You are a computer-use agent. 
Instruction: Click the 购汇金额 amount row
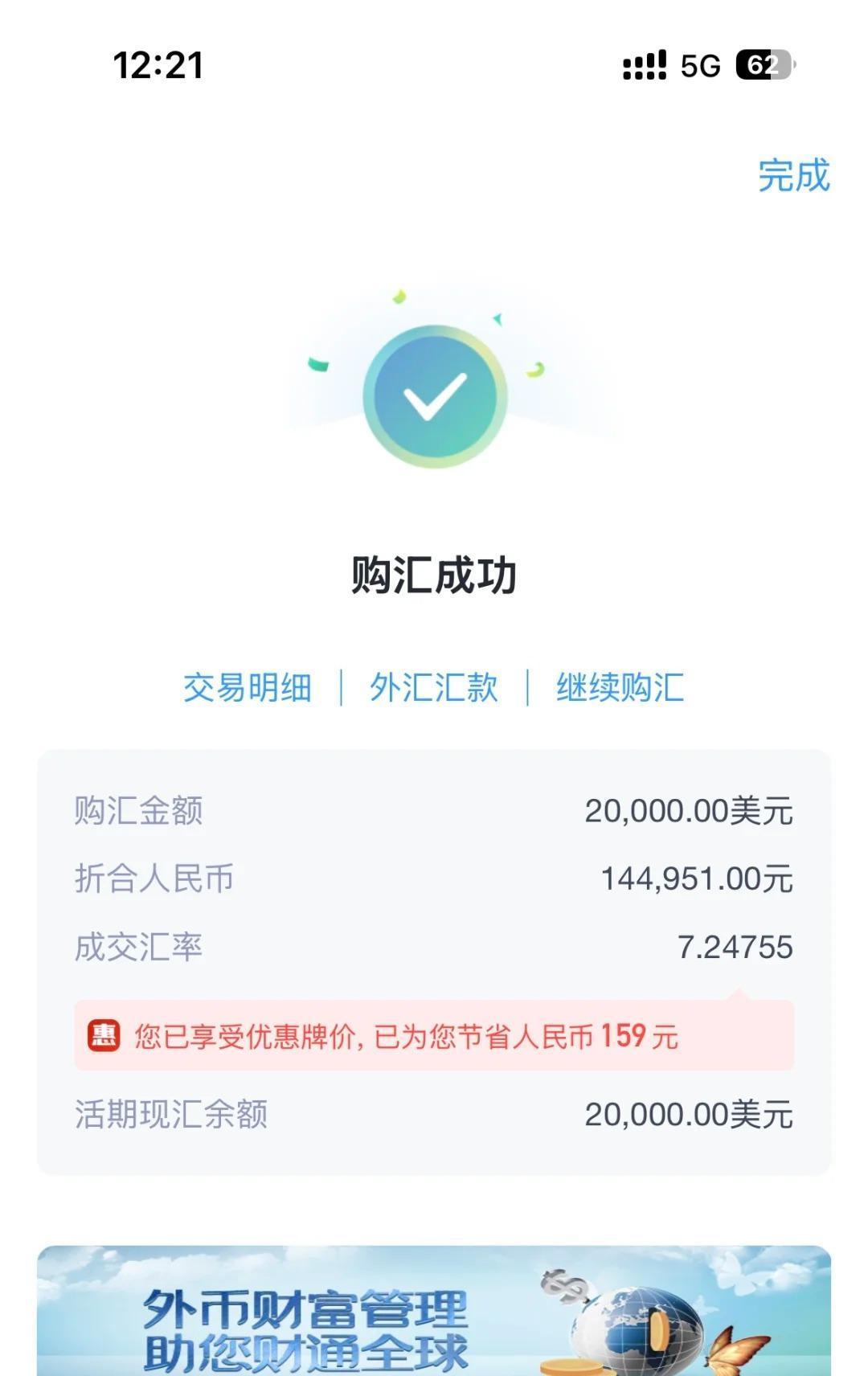434,812
